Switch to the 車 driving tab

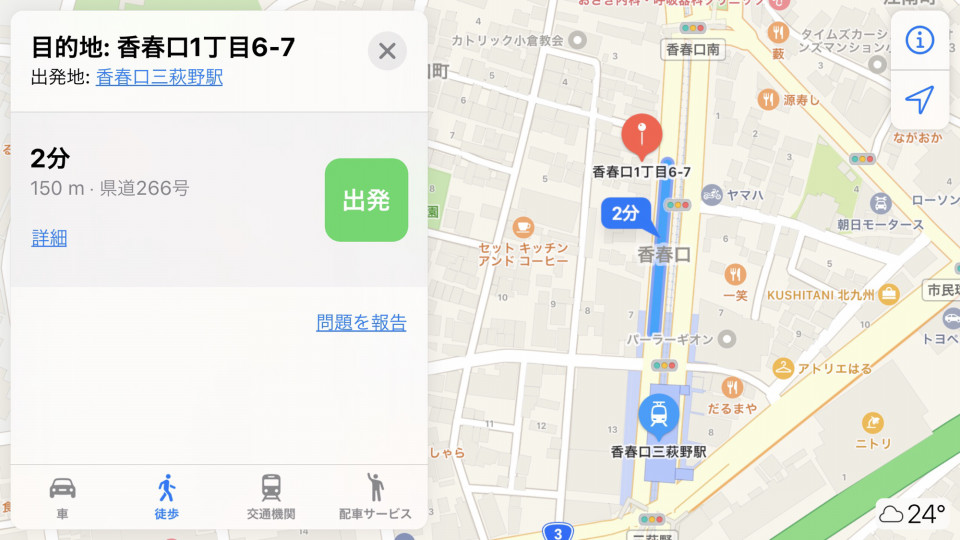tap(63, 497)
